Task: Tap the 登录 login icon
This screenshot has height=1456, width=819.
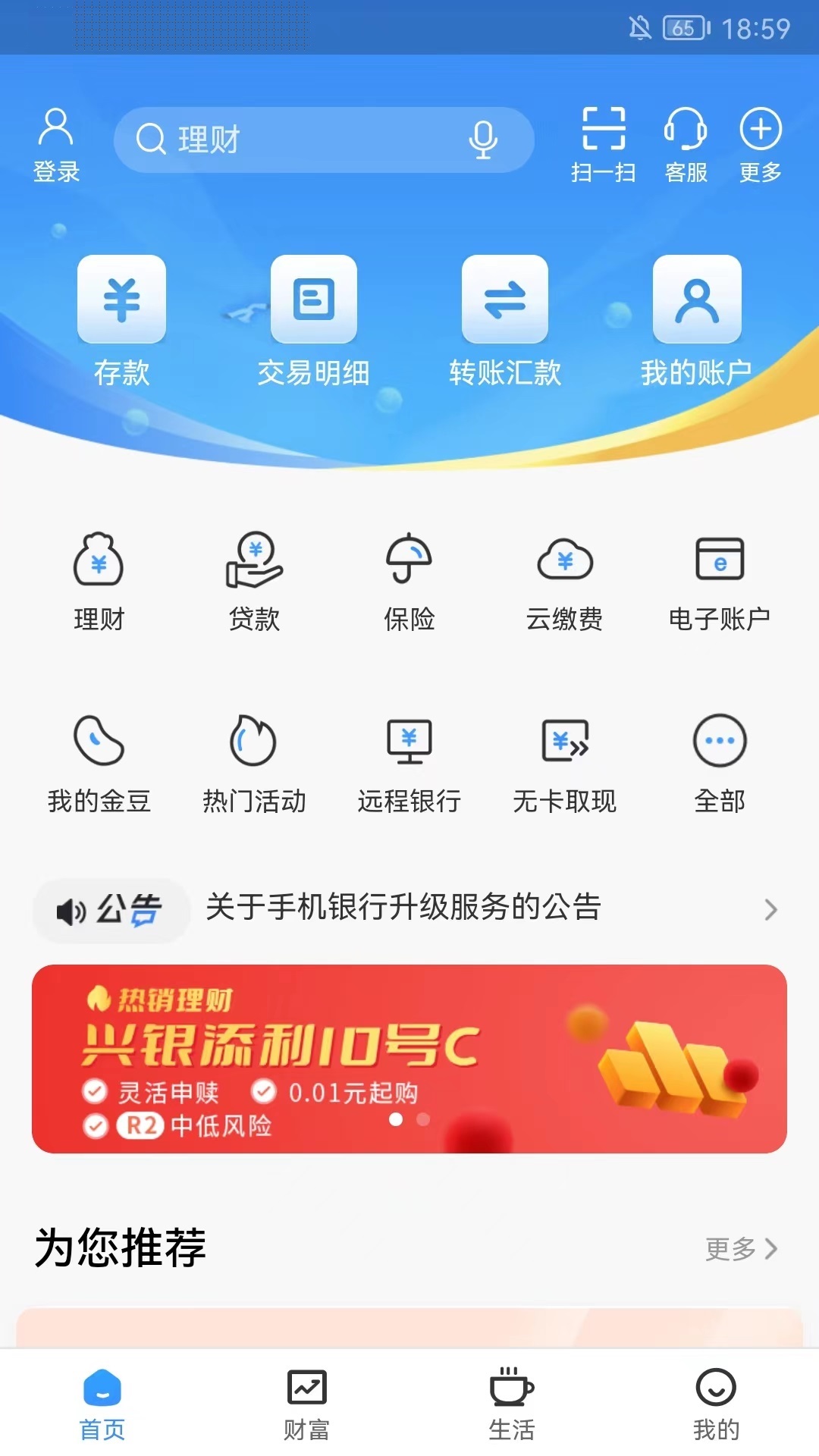Action: point(56,144)
